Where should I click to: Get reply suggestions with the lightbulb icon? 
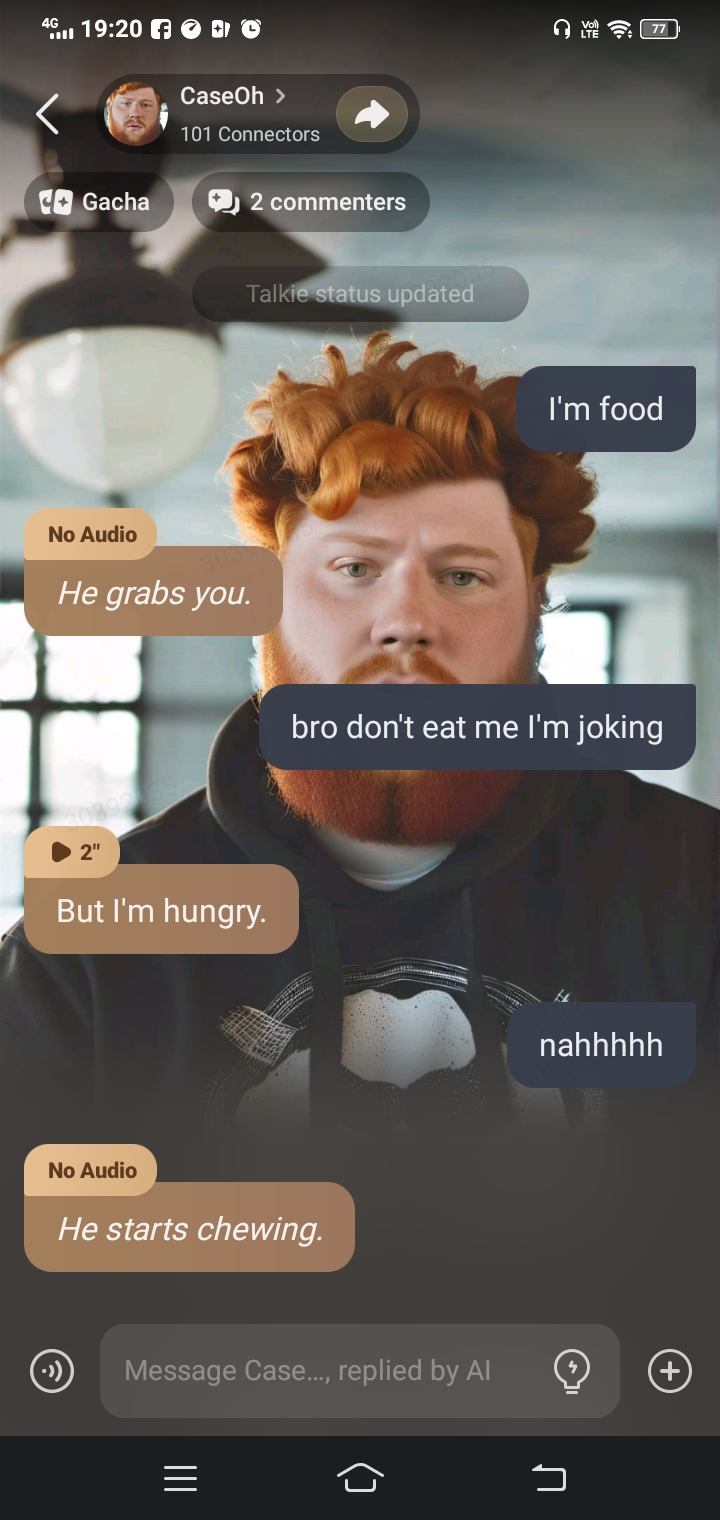pos(572,1371)
